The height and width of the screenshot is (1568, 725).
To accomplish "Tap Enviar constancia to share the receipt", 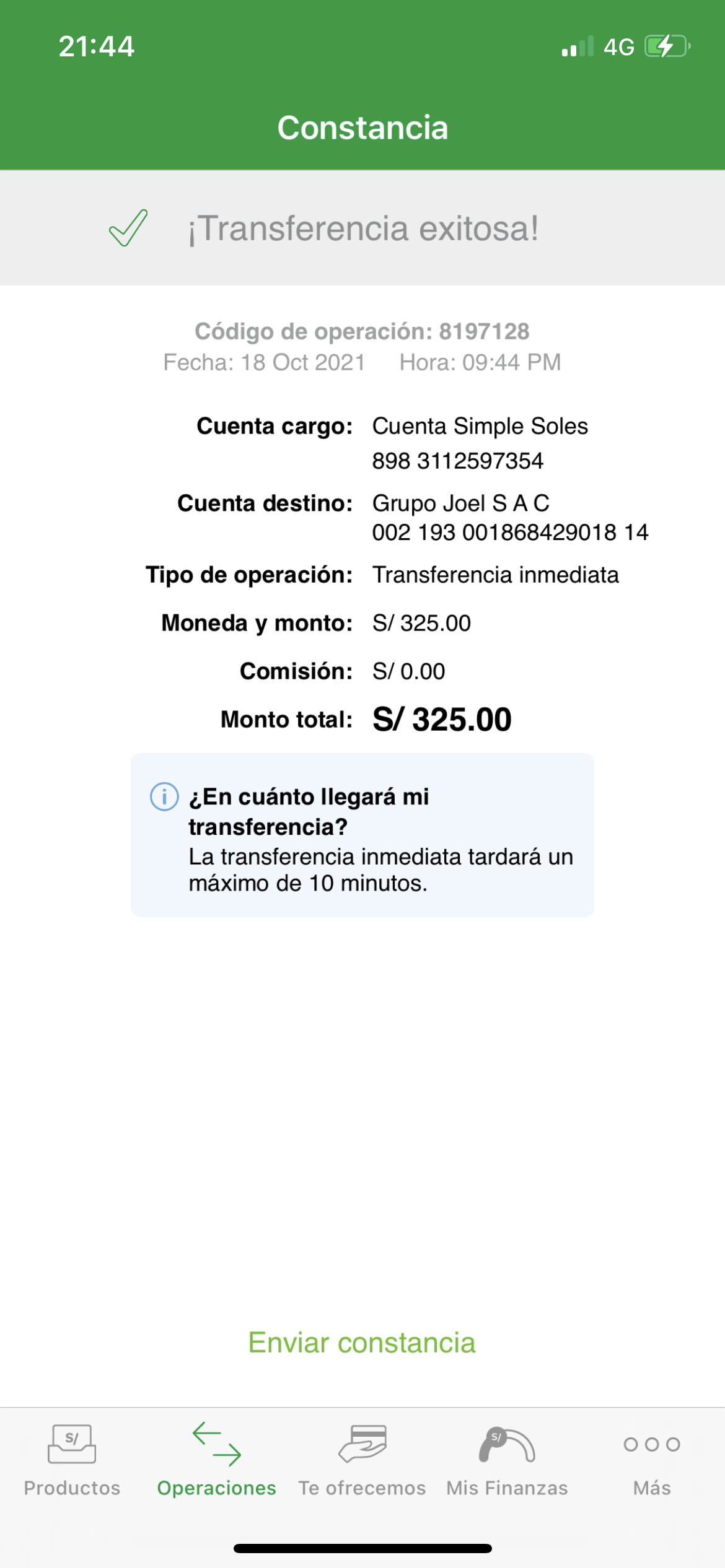I will [x=362, y=1343].
